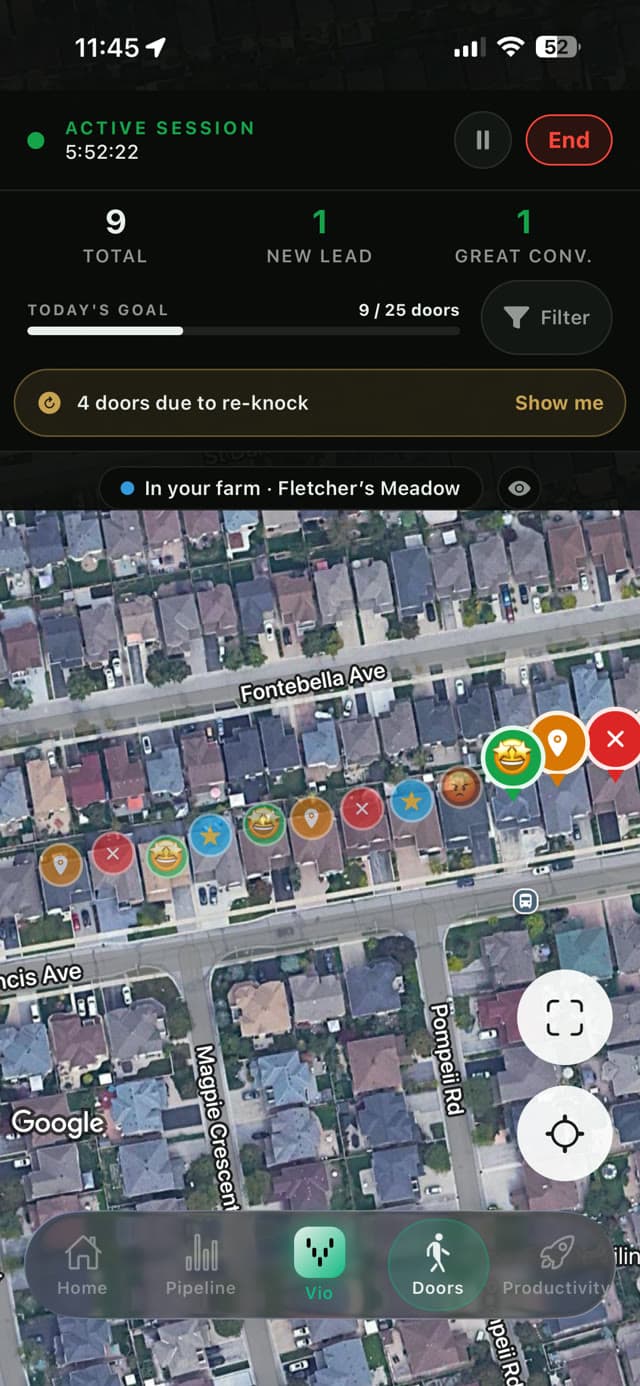Screen dimensions: 640x1386
Task: Tap the angry face door marker
Action: (x=461, y=787)
